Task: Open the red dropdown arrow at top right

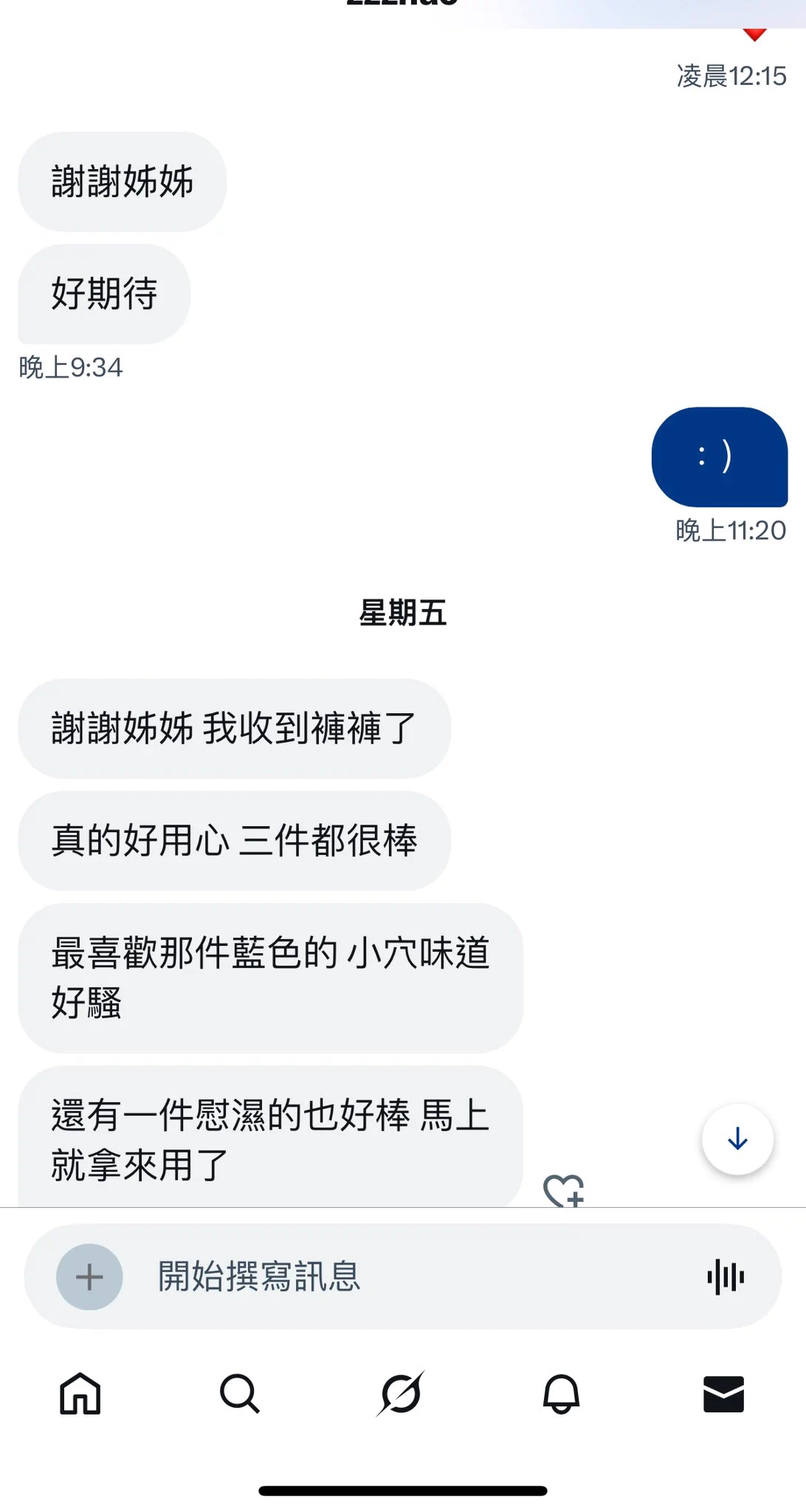Action: click(x=754, y=34)
